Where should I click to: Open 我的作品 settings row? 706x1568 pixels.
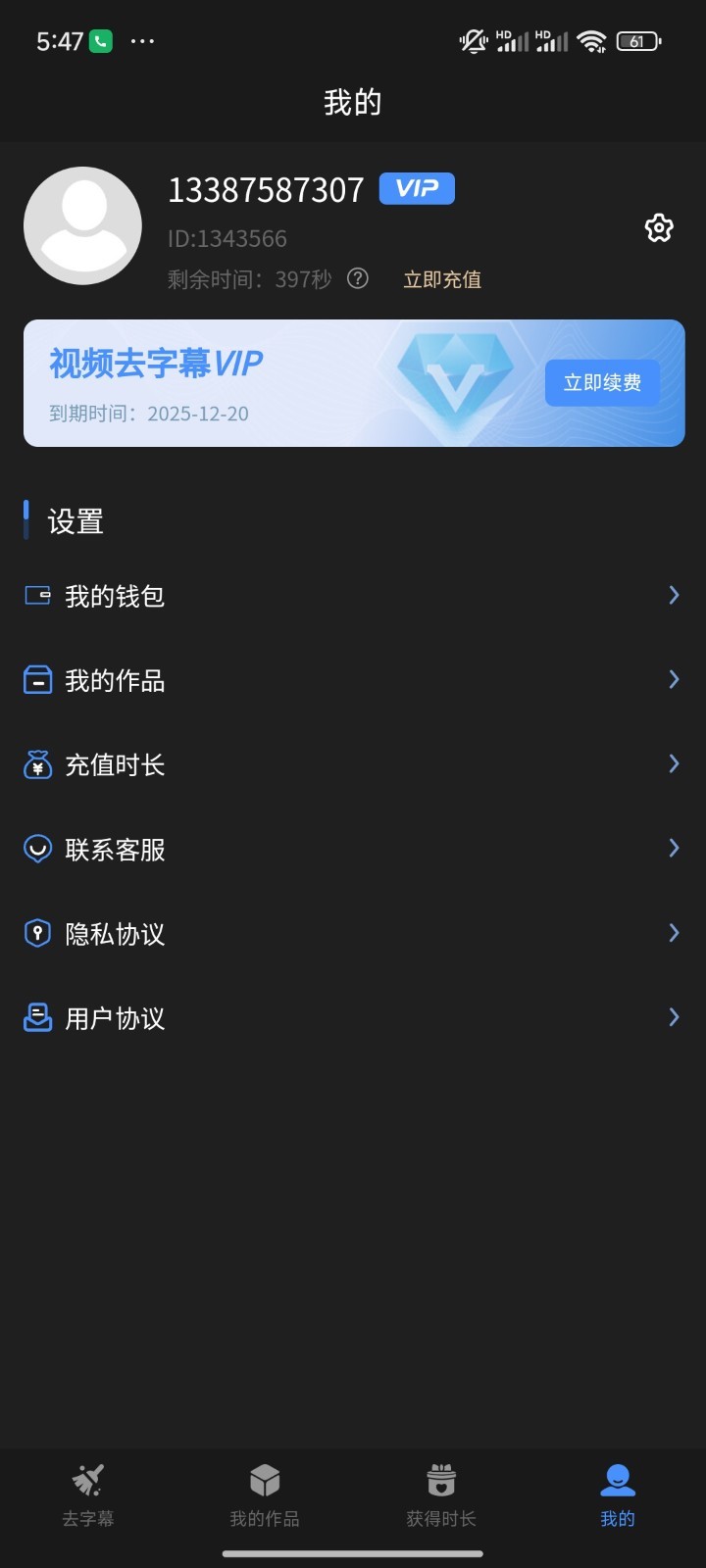(353, 680)
